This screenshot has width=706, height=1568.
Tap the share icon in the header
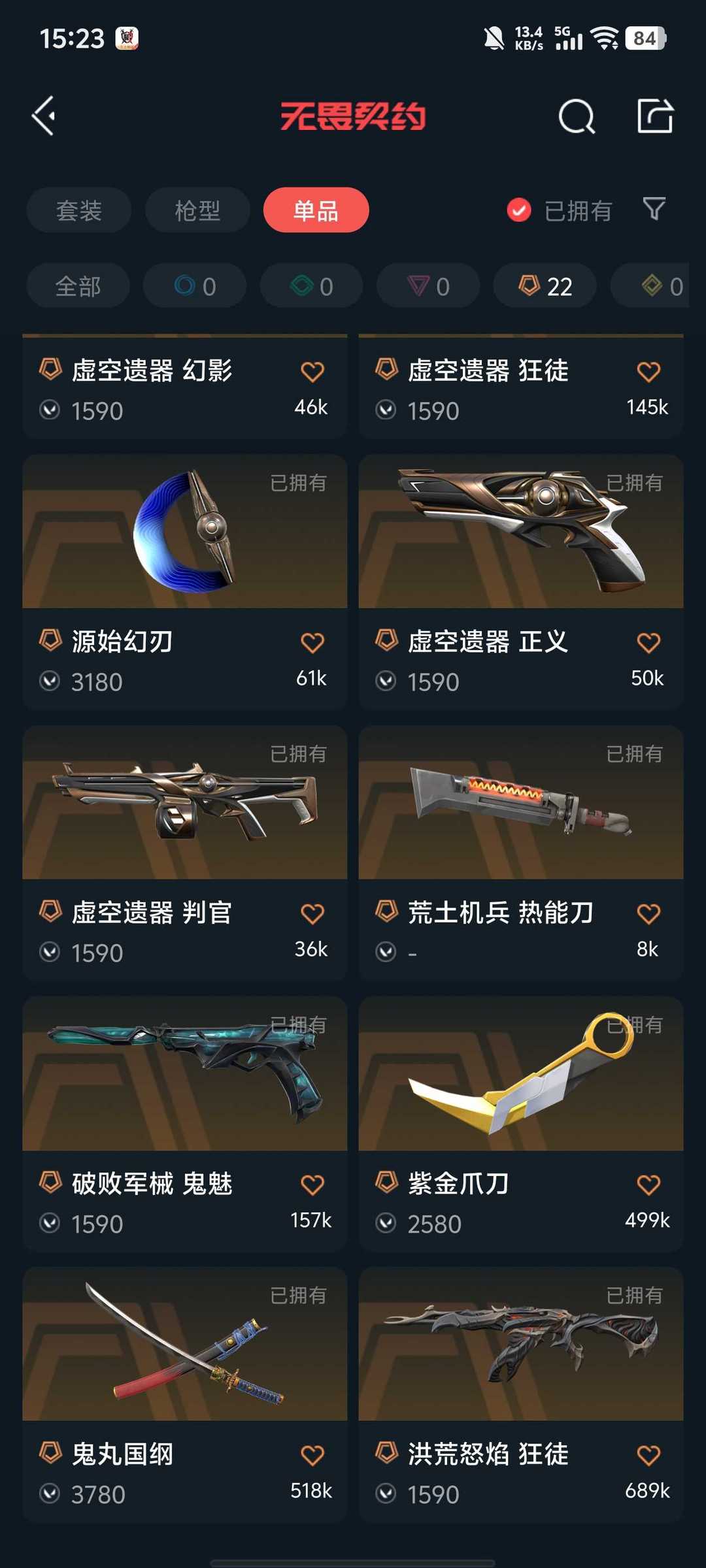[655, 116]
